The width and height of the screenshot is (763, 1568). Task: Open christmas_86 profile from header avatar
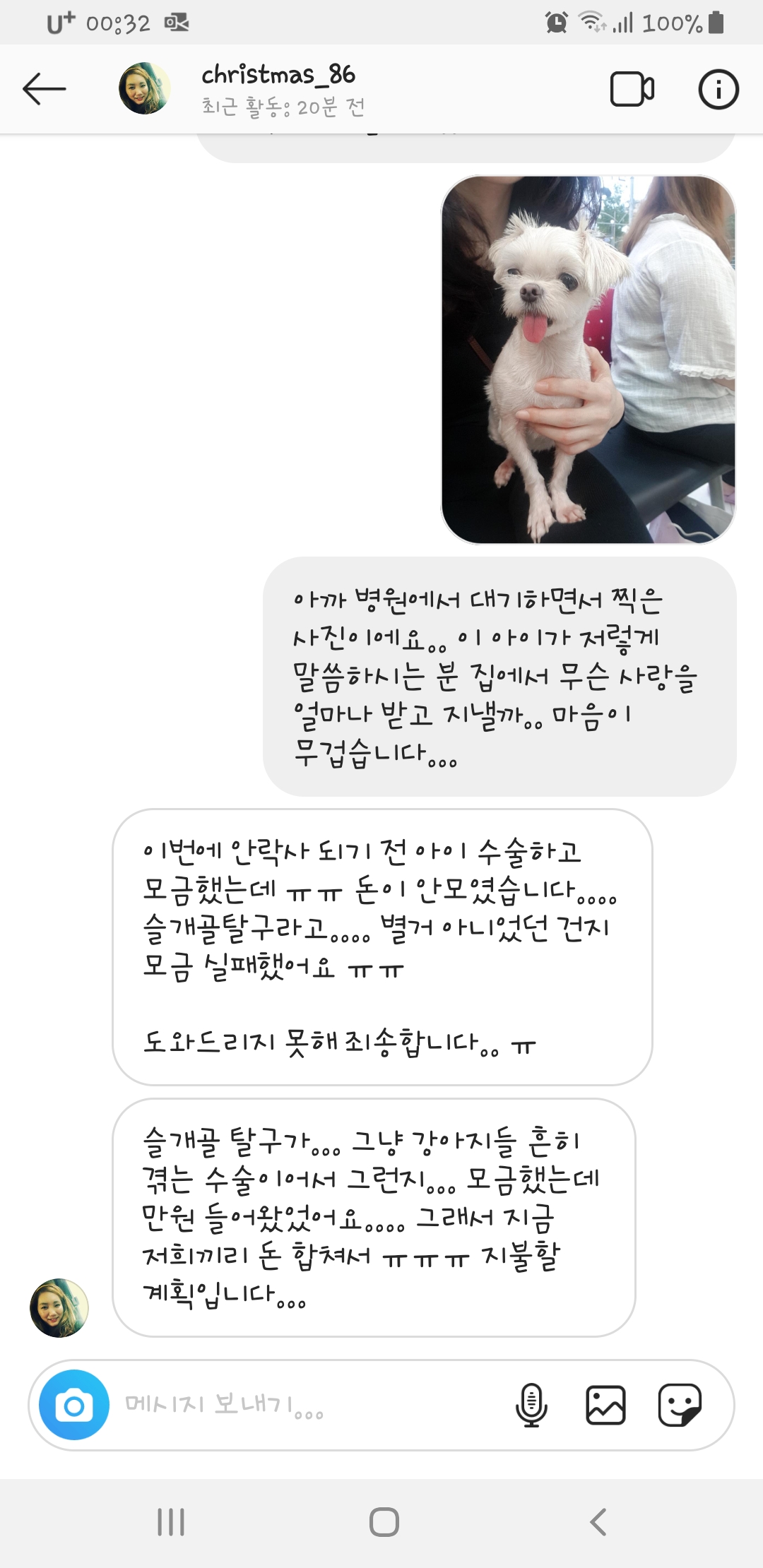[x=145, y=89]
